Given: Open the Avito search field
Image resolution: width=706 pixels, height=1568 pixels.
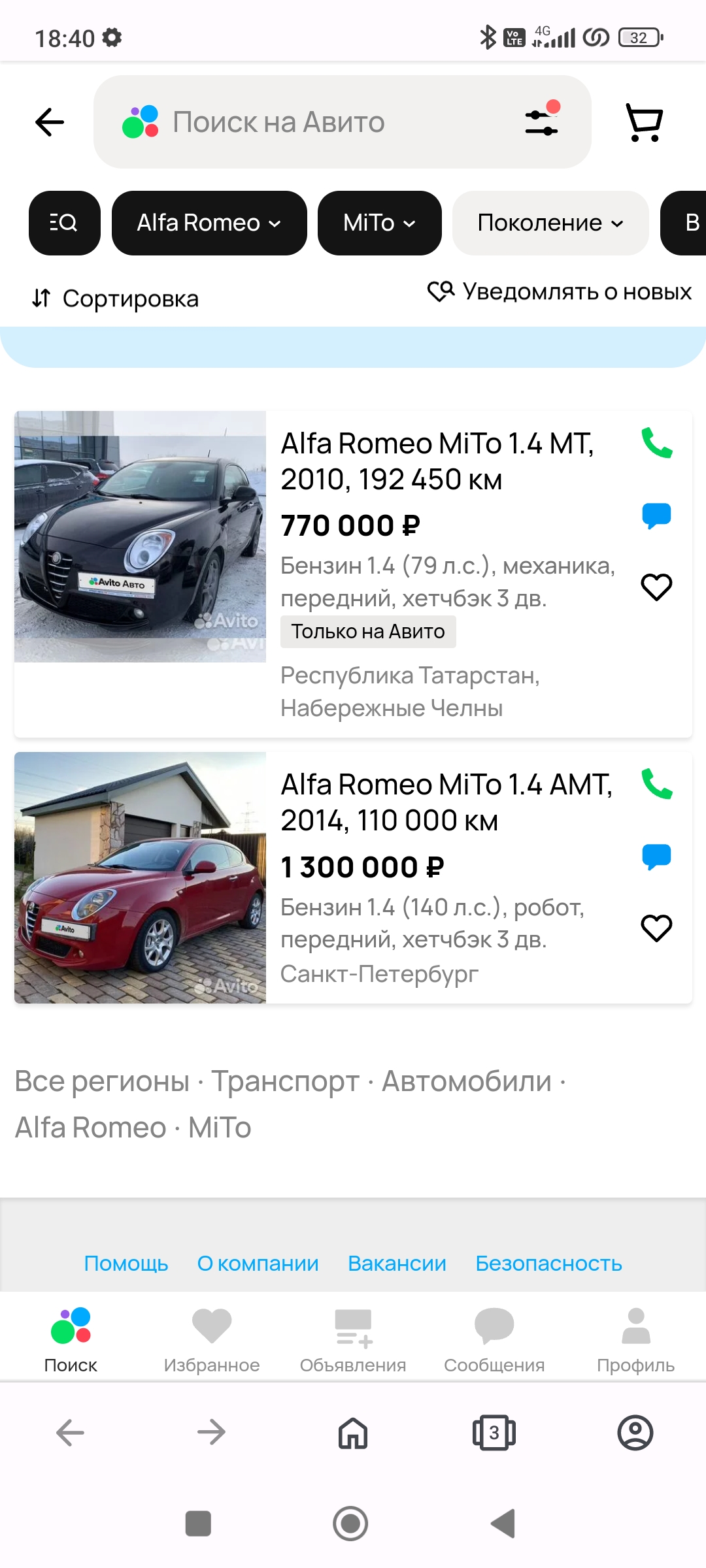Looking at the screenshot, I should (314, 122).
